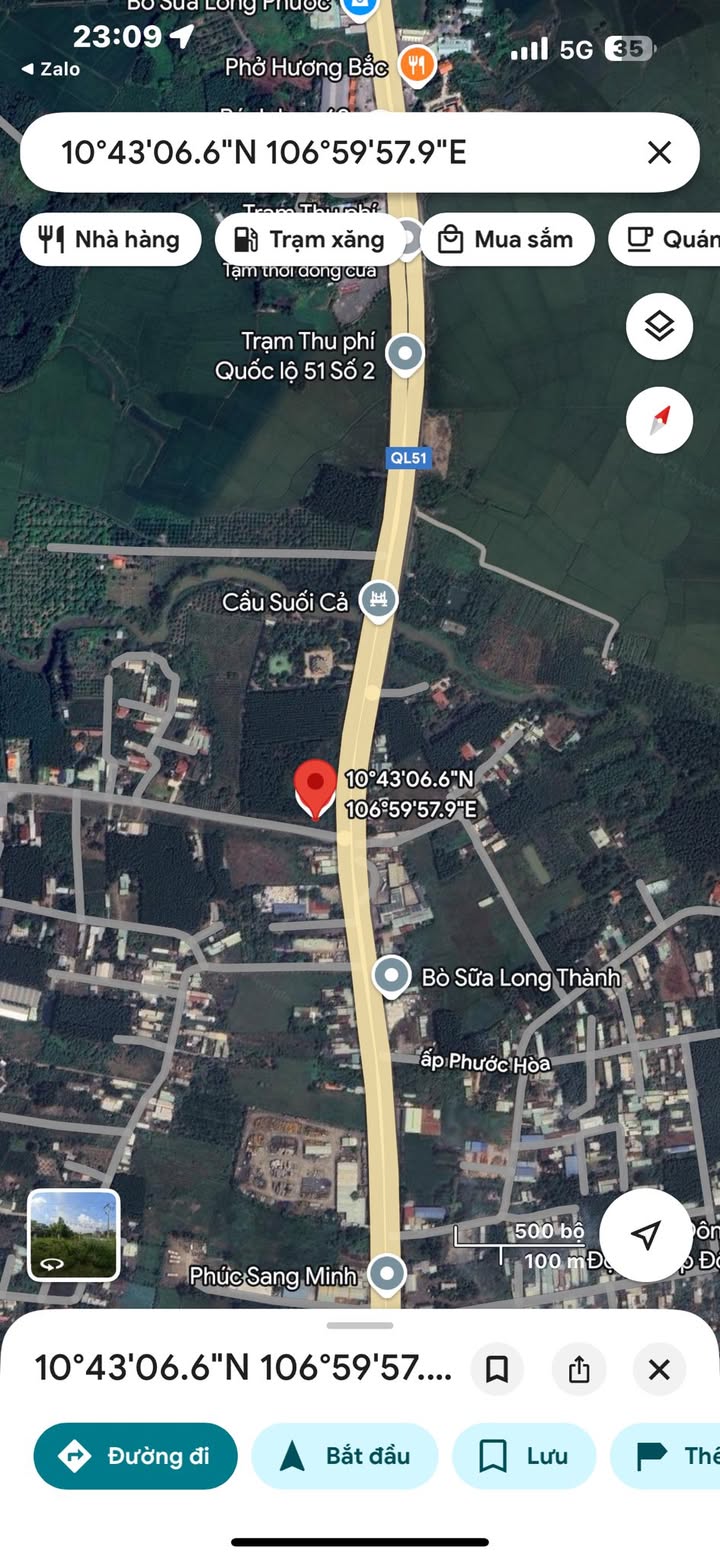Open the Phúc Sang Minh place marker

coord(387,1275)
